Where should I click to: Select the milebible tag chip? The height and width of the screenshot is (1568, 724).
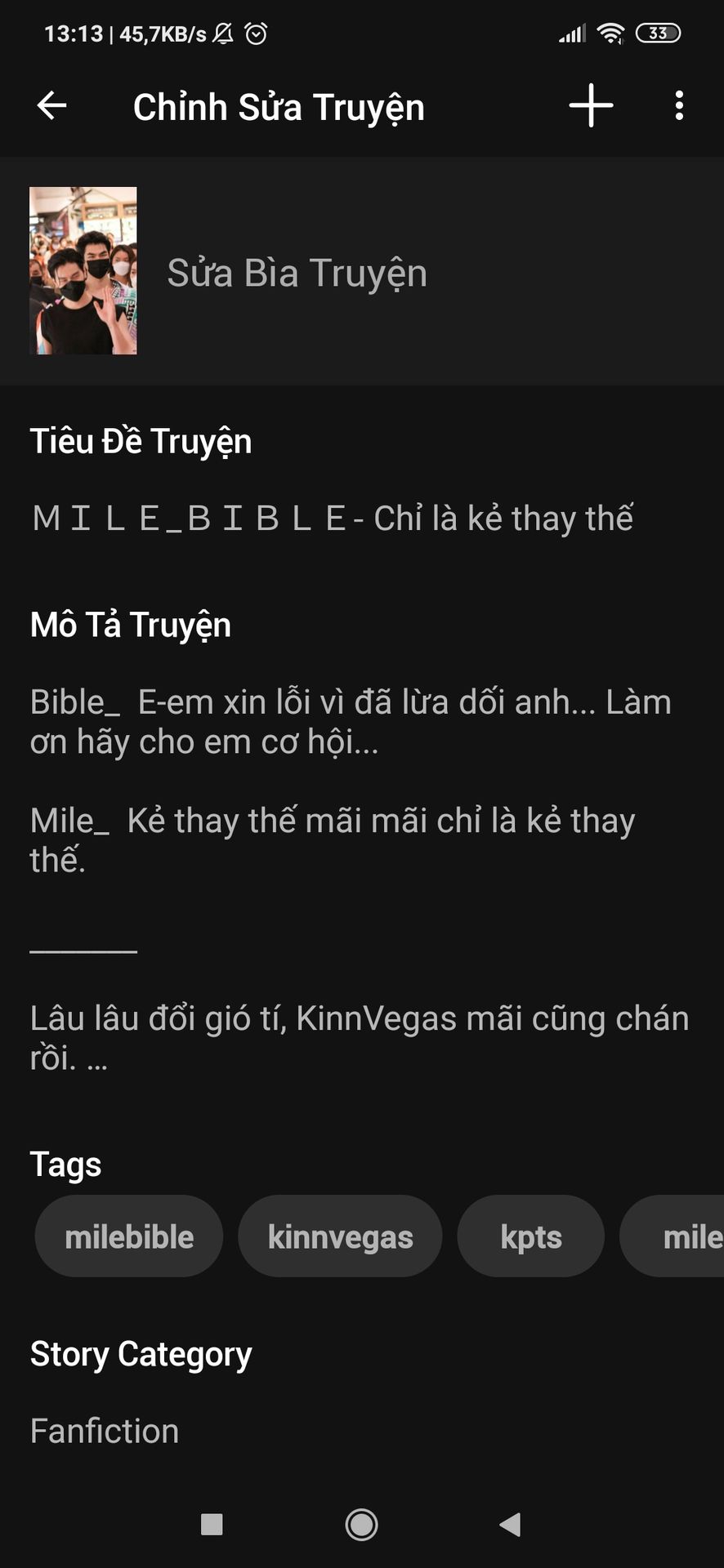click(129, 1236)
